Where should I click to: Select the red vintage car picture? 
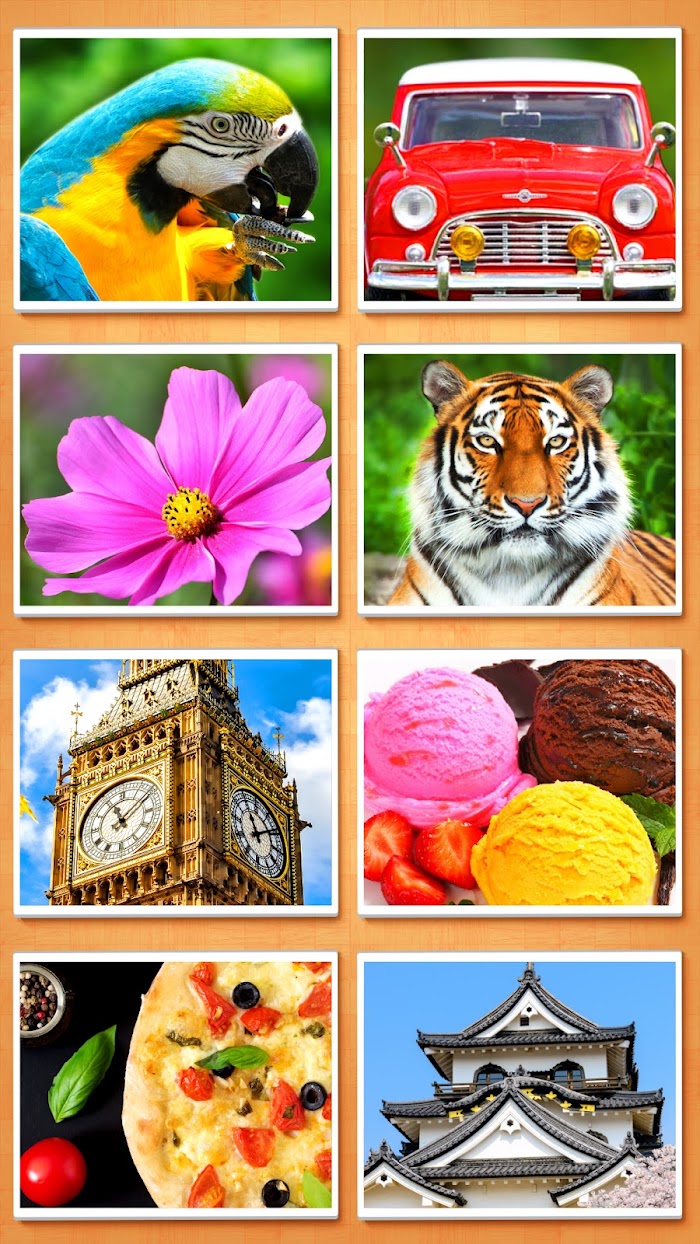[519, 169]
